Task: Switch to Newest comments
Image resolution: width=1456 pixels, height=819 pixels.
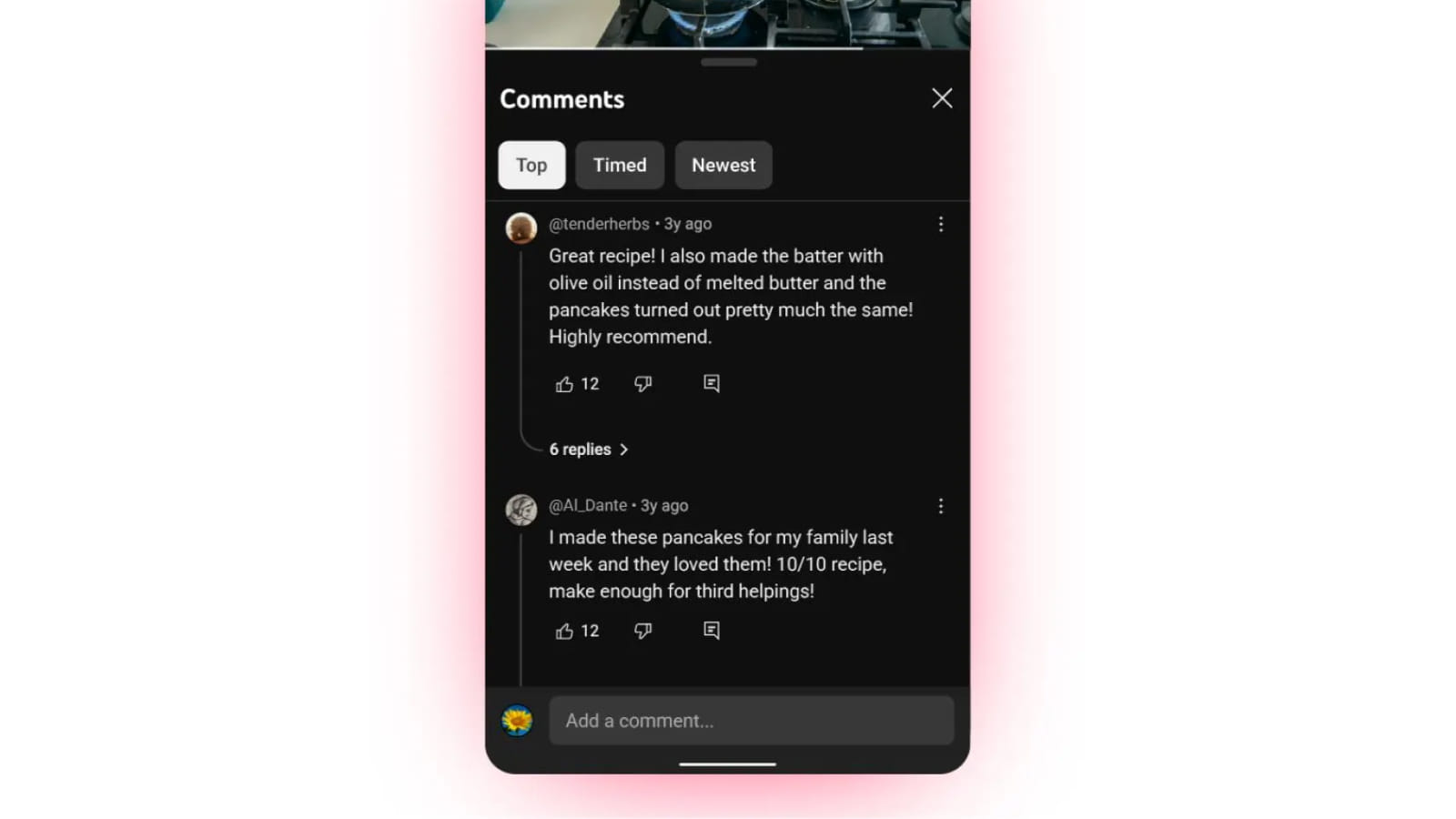Action: tap(723, 165)
